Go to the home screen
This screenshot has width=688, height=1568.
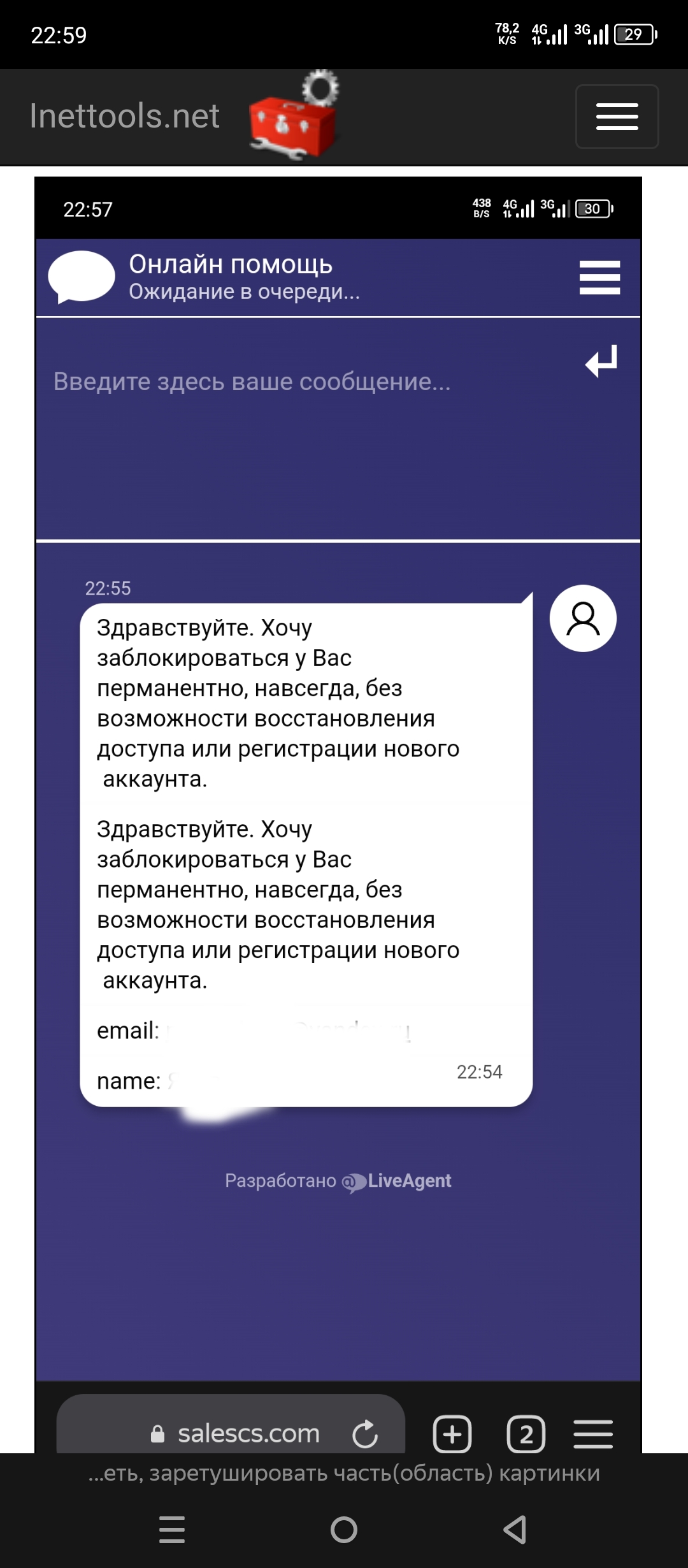click(344, 1530)
